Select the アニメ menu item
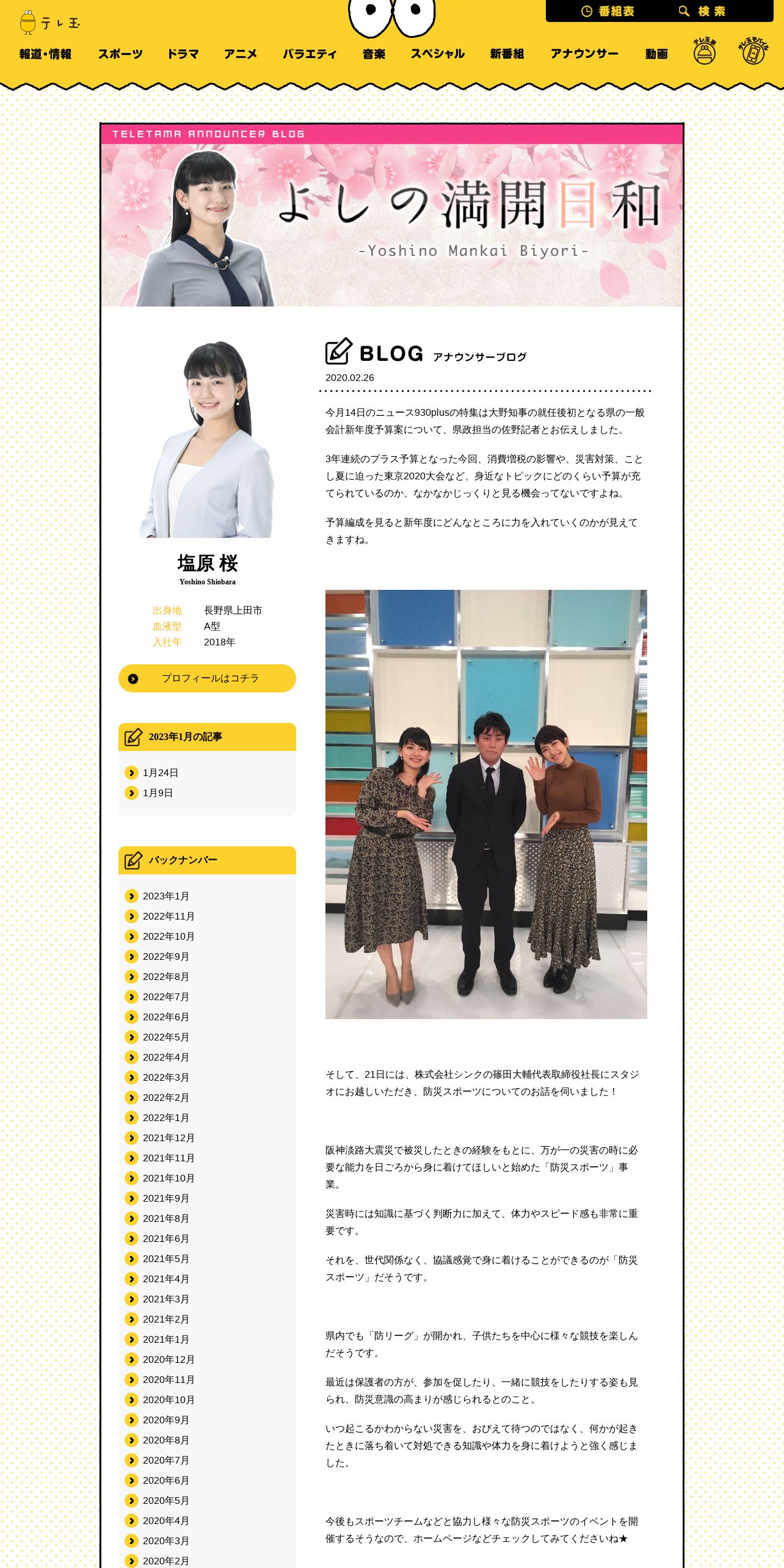This screenshot has width=784, height=1568. 241,54
